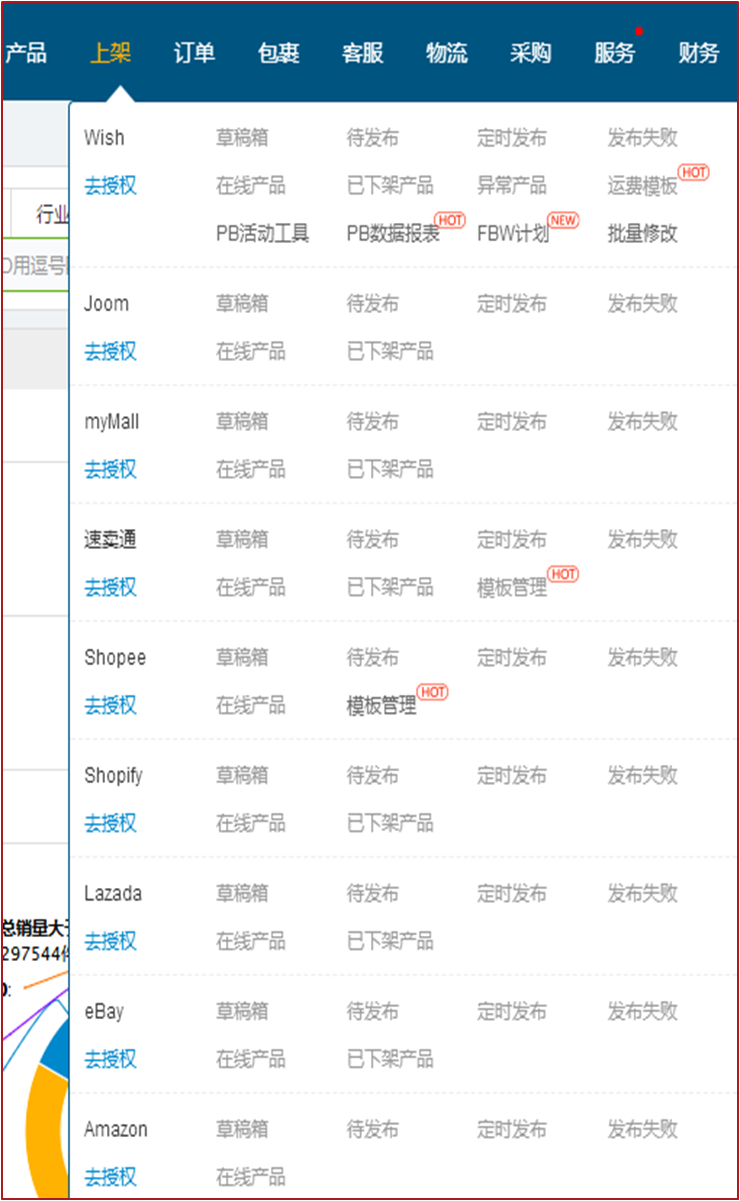Open Wish 运费模板
Image resolution: width=740 pixels, height=1201 pixels.
642,186
